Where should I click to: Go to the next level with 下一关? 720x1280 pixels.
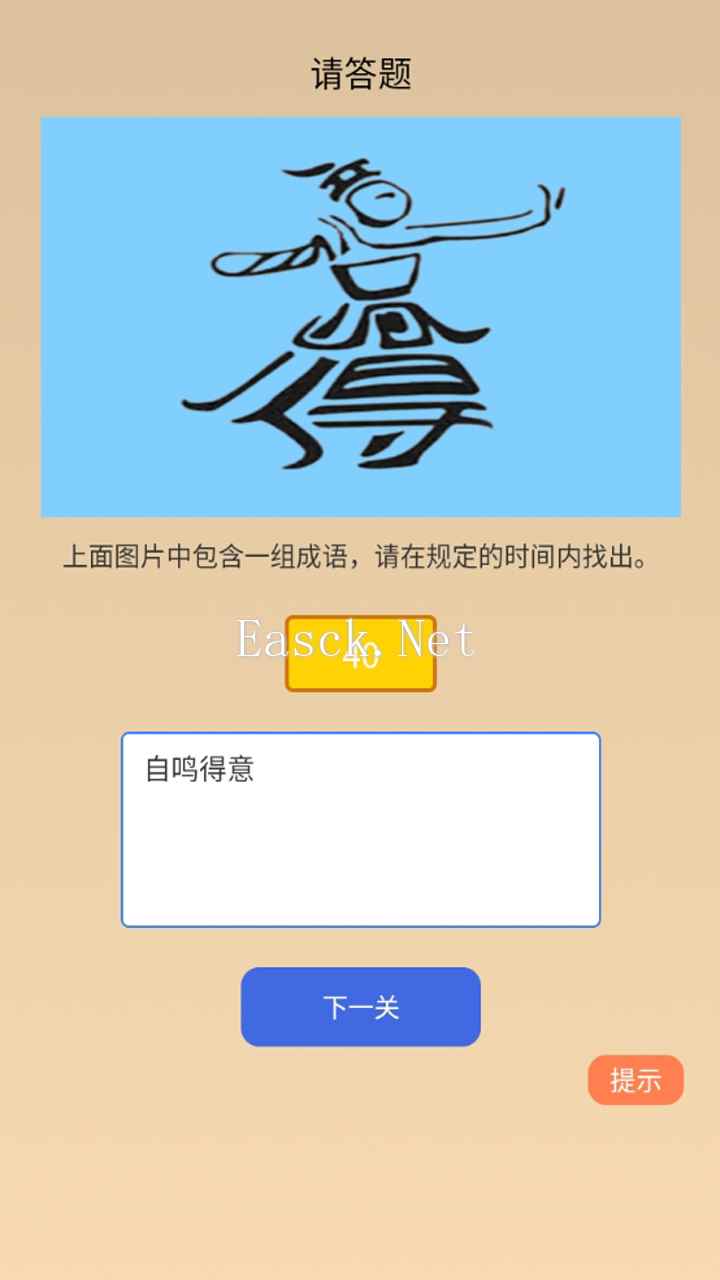(360, 1007)
